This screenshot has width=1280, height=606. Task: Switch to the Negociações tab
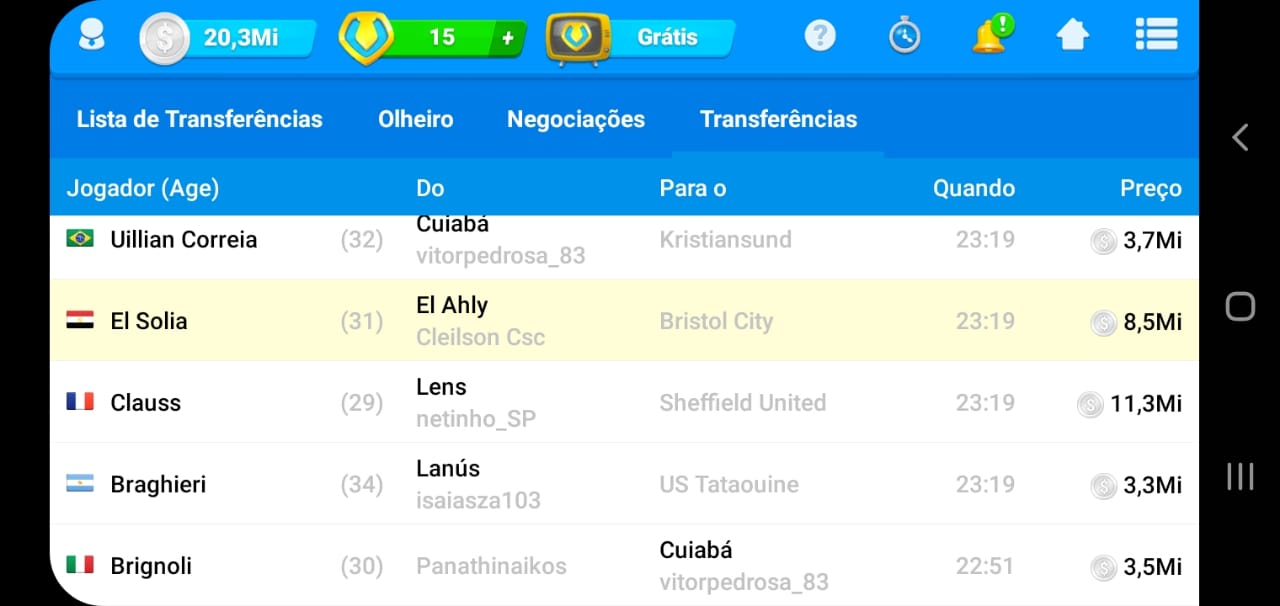[x=575, y=119]
